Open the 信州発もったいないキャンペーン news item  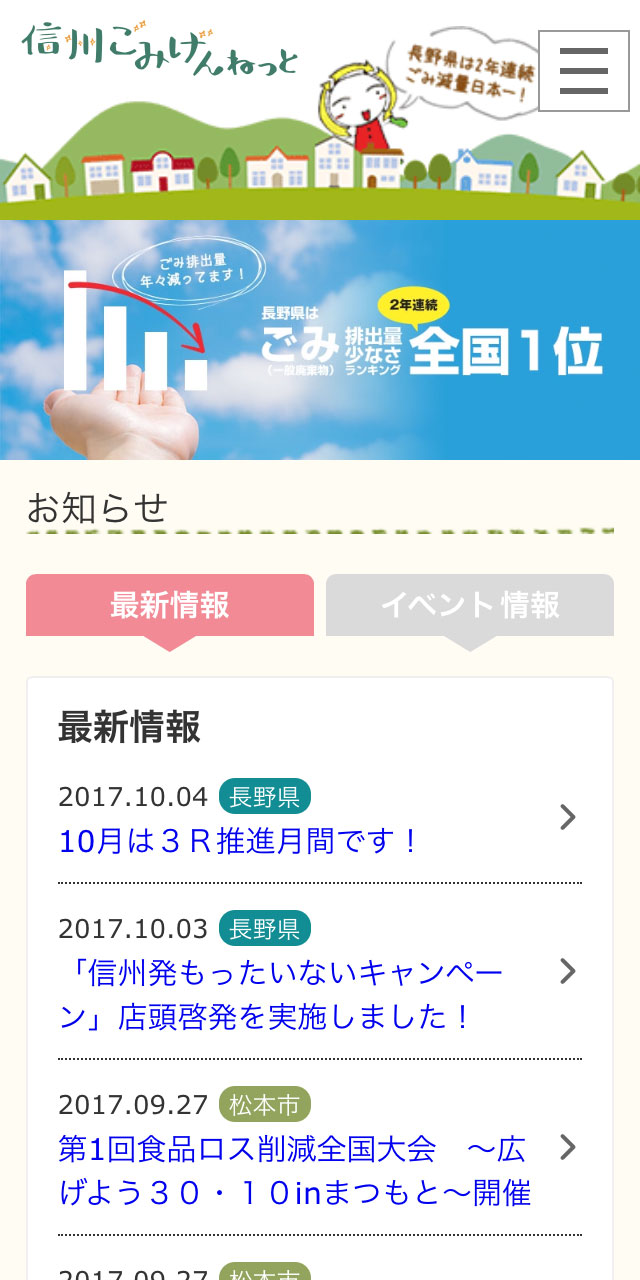click(280, 994)
